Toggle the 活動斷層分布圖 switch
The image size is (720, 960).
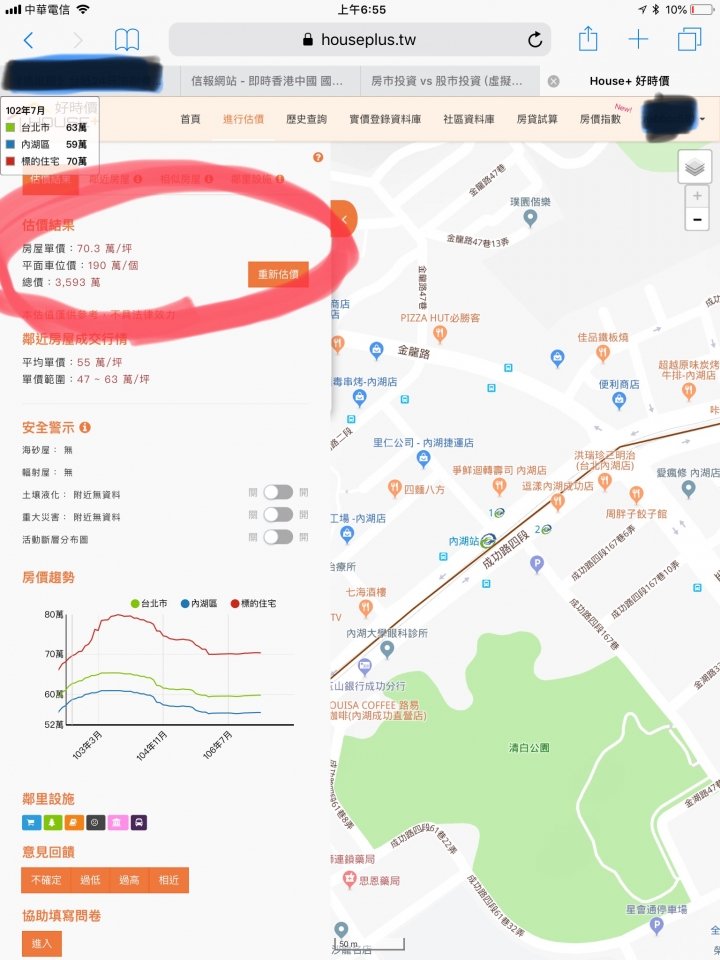point(278,537)
